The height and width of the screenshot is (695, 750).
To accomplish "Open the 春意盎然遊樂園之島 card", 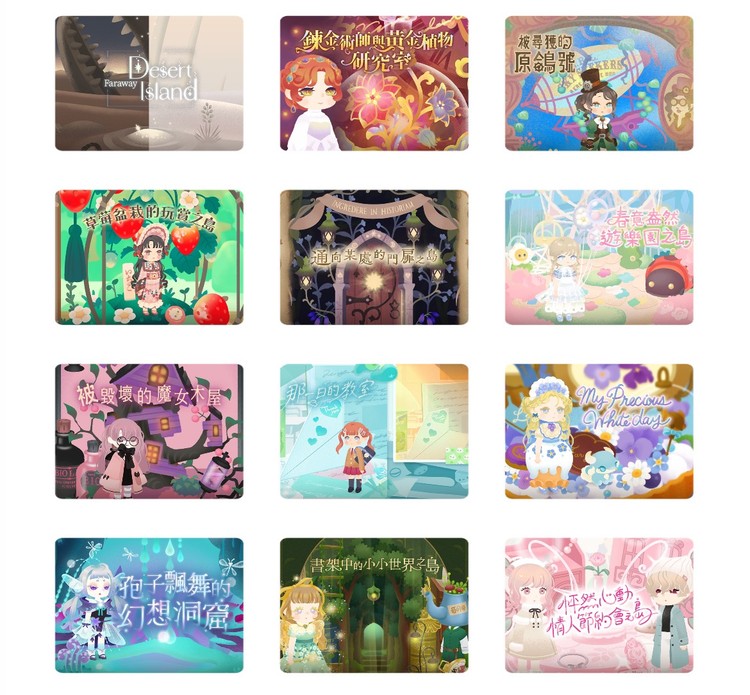I will (x=598, y=257).
